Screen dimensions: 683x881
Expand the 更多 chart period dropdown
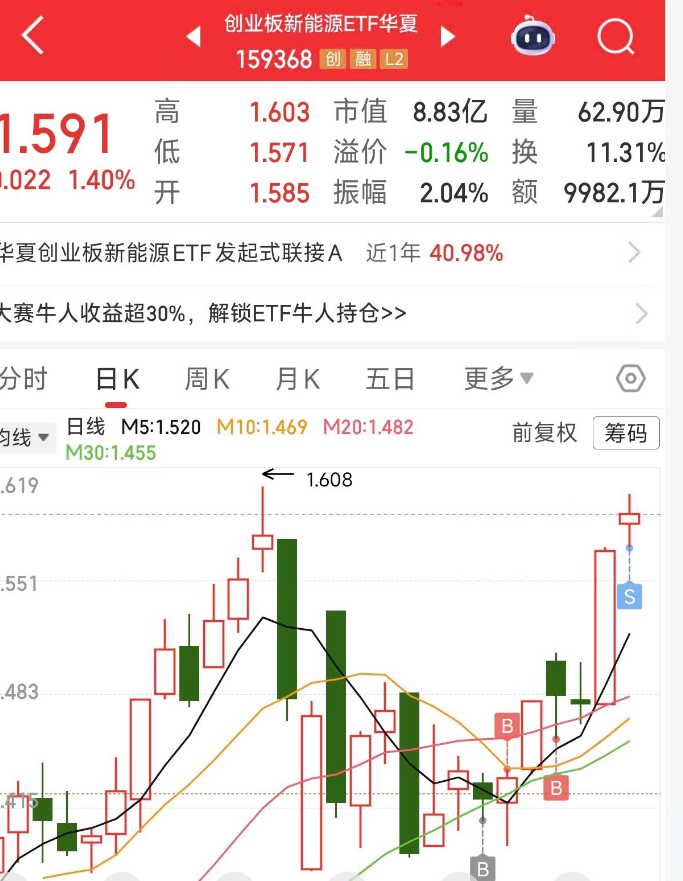point(498,379)
